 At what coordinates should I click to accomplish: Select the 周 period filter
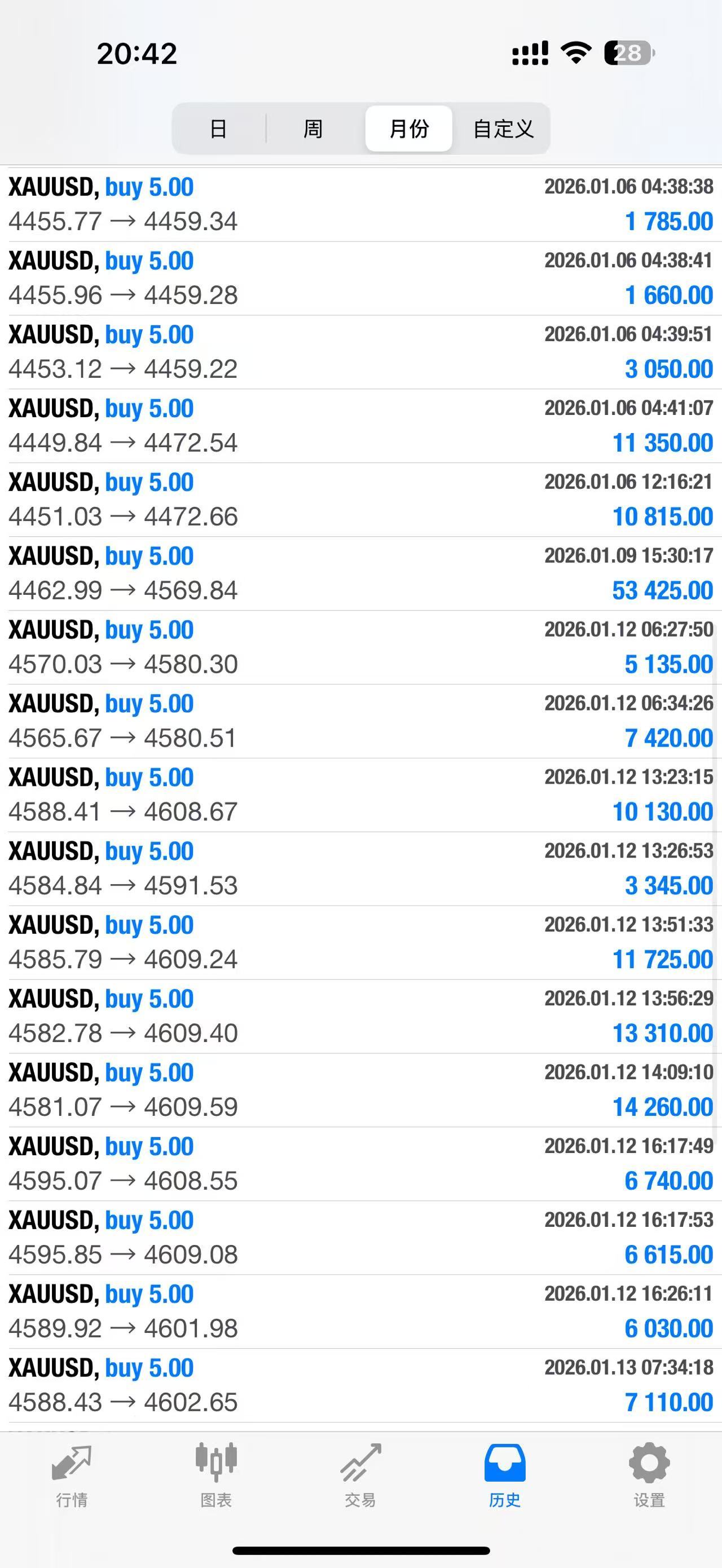pos(313,129)
